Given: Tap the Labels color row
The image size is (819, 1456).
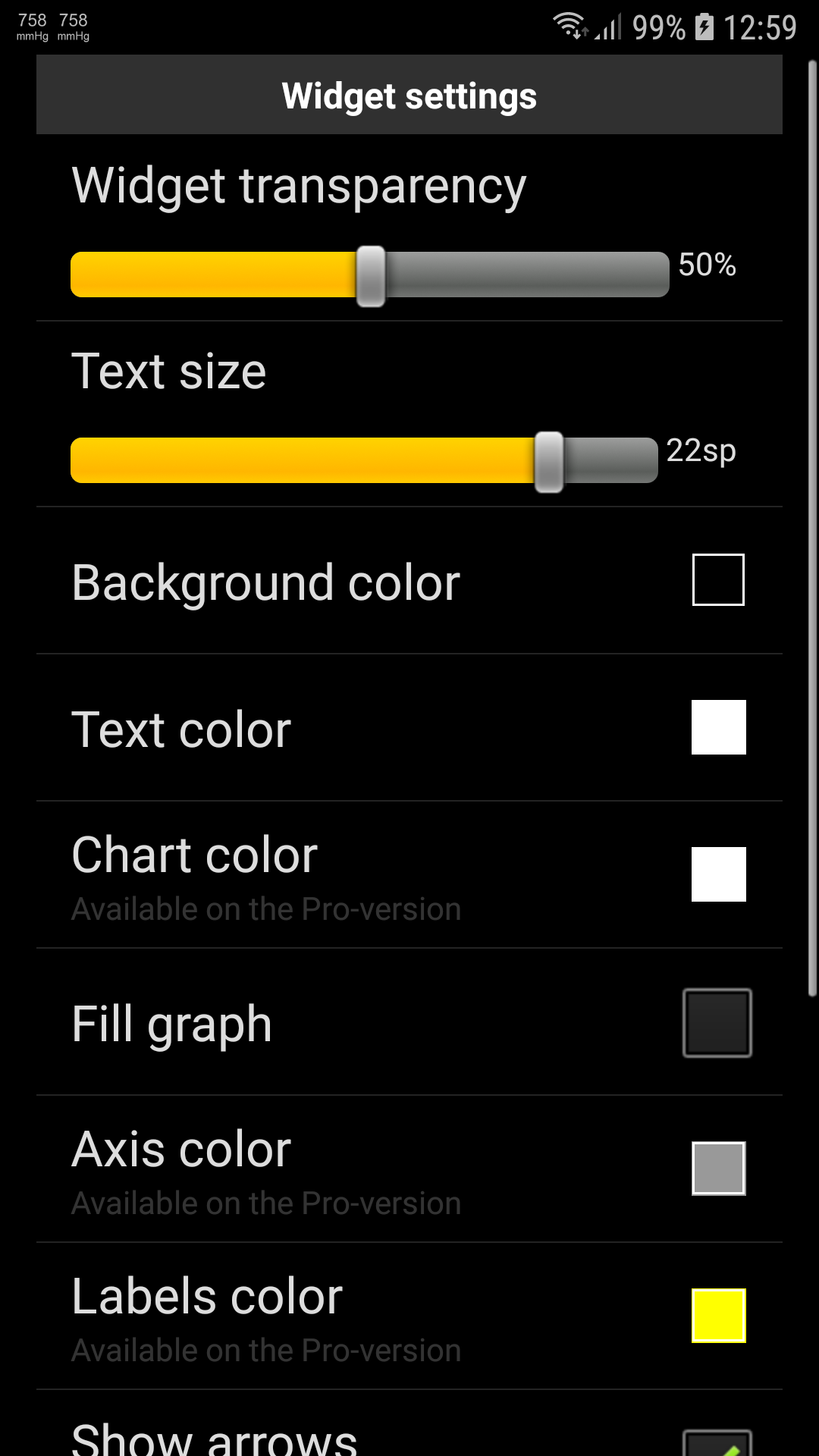Looking at the screenshot, I should point(409,1316).
